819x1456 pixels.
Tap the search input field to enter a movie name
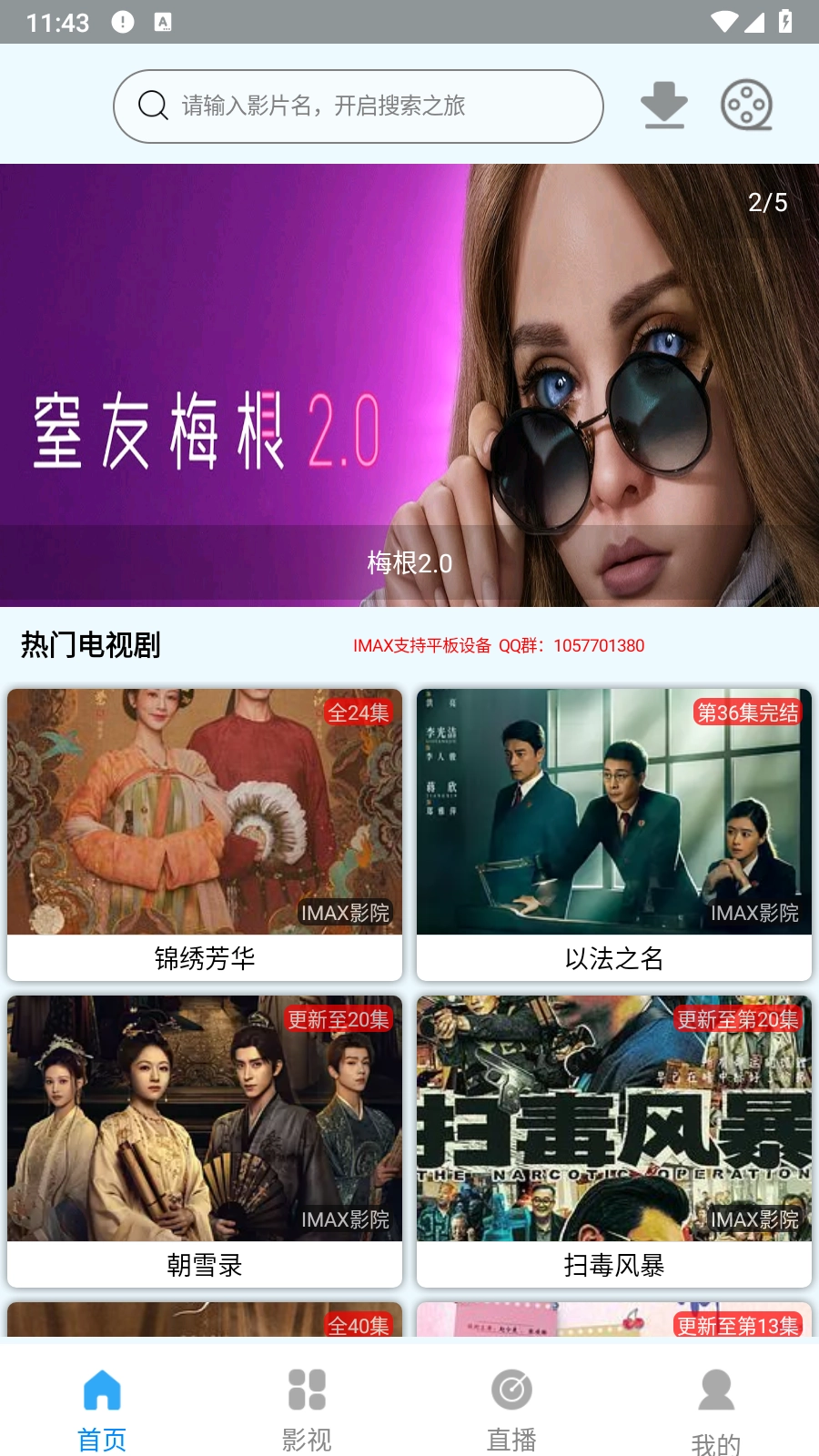[x=364, y=106]
